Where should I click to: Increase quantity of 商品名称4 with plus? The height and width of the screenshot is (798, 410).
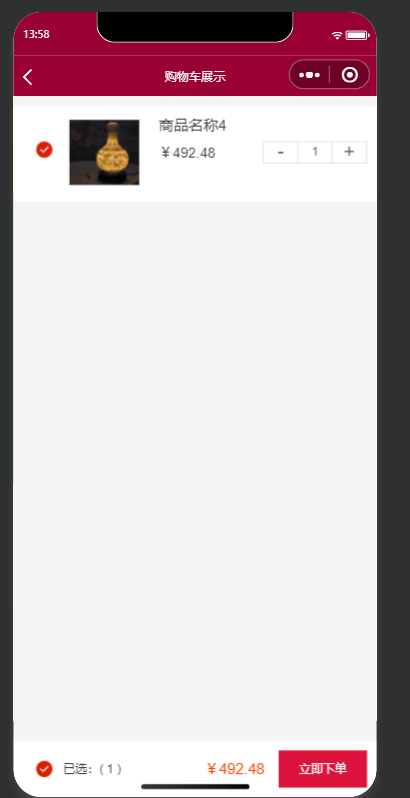pyautogui.click(x=349, y=152)
